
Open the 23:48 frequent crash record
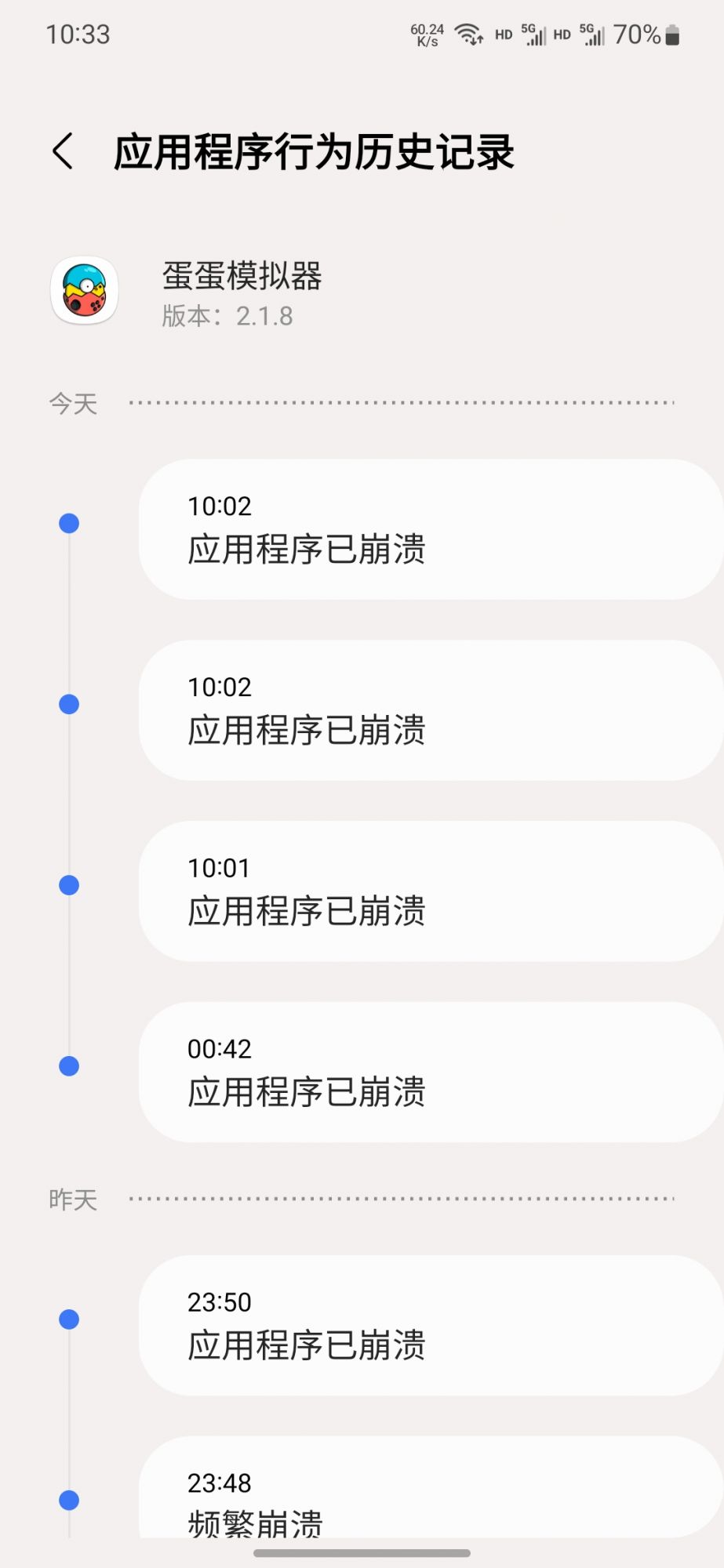click(x=431, y=1487)
